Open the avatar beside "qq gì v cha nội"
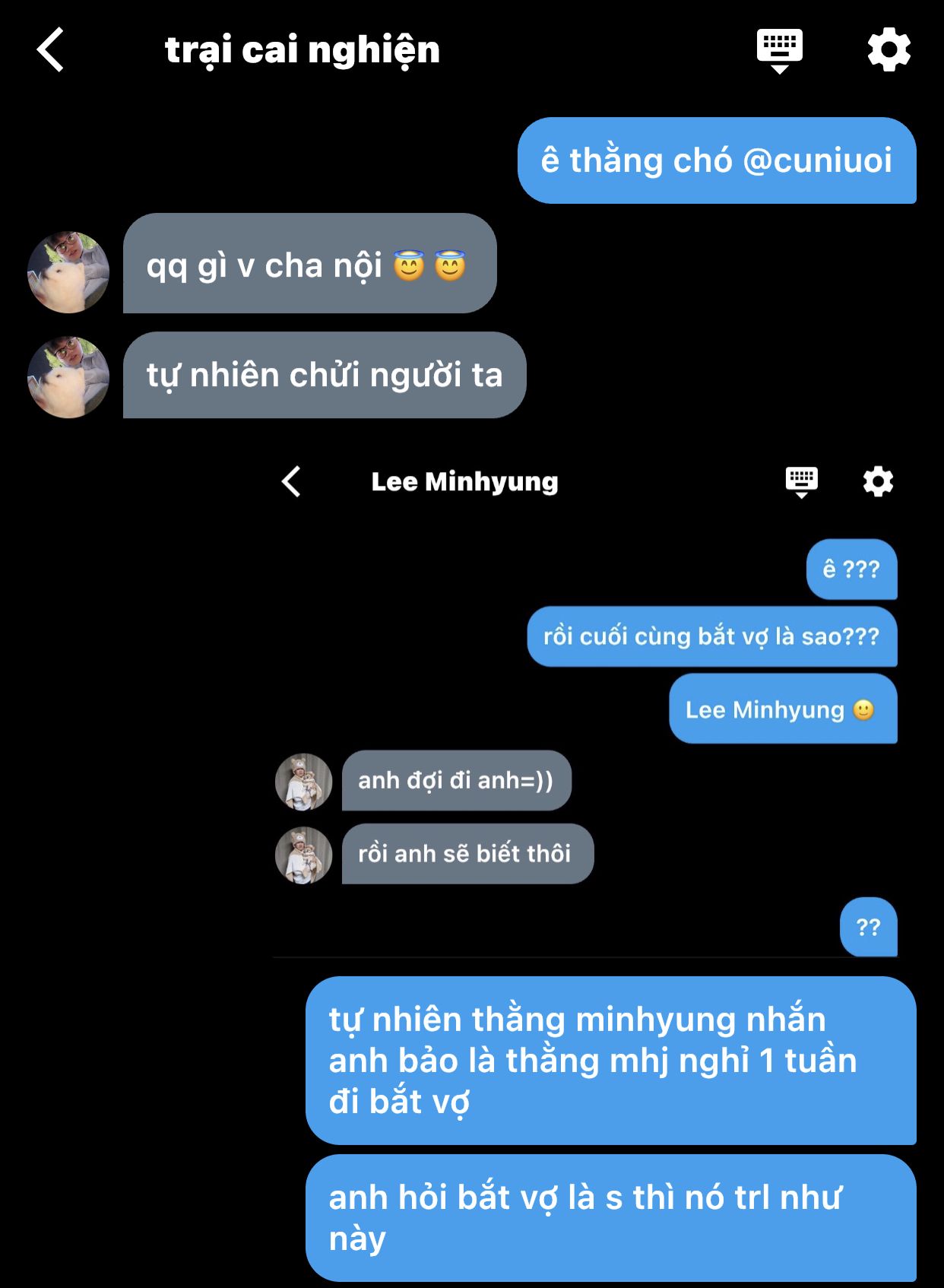The image size is (944, 1288). point(68,272)
